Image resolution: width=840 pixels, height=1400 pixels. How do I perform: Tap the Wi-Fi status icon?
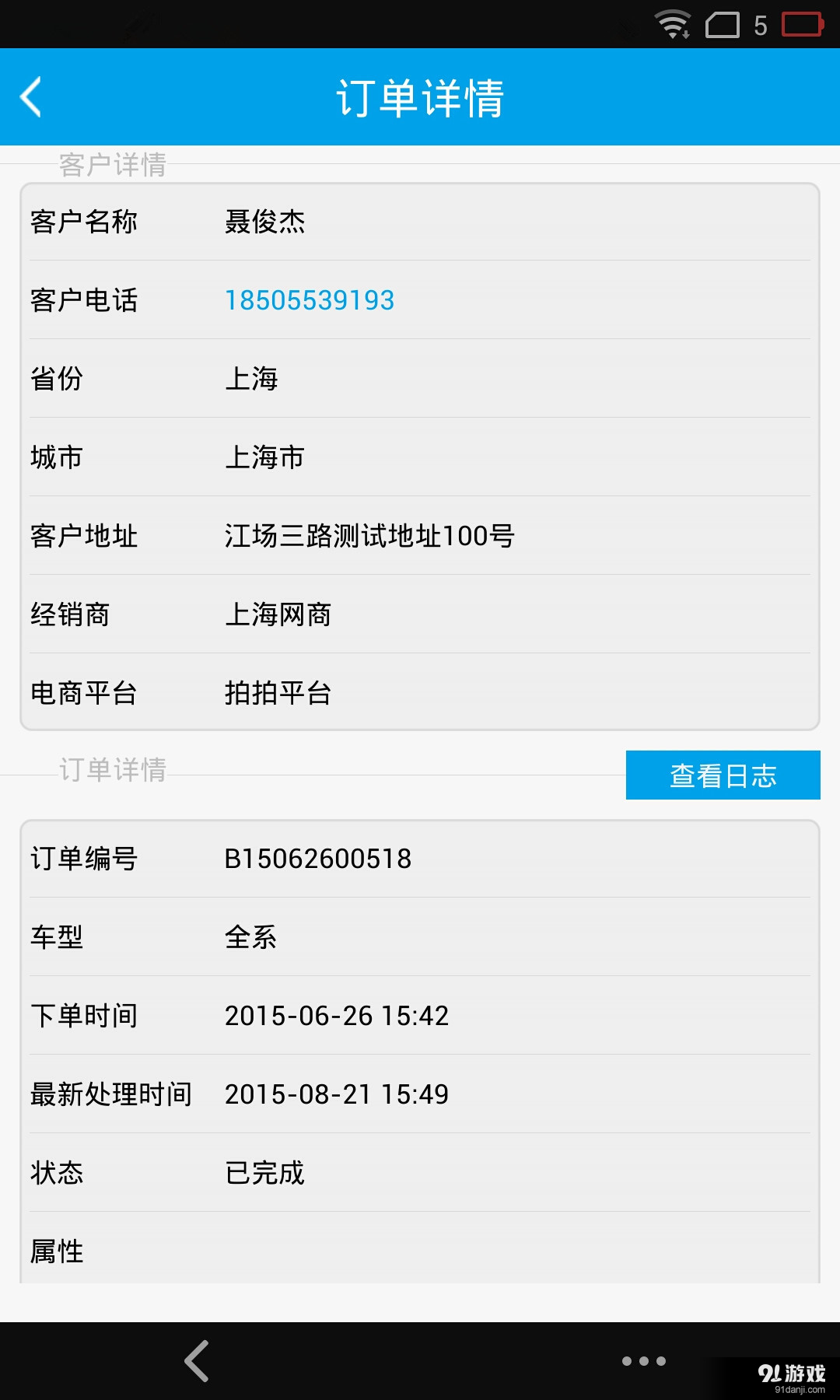click(672, 23)
